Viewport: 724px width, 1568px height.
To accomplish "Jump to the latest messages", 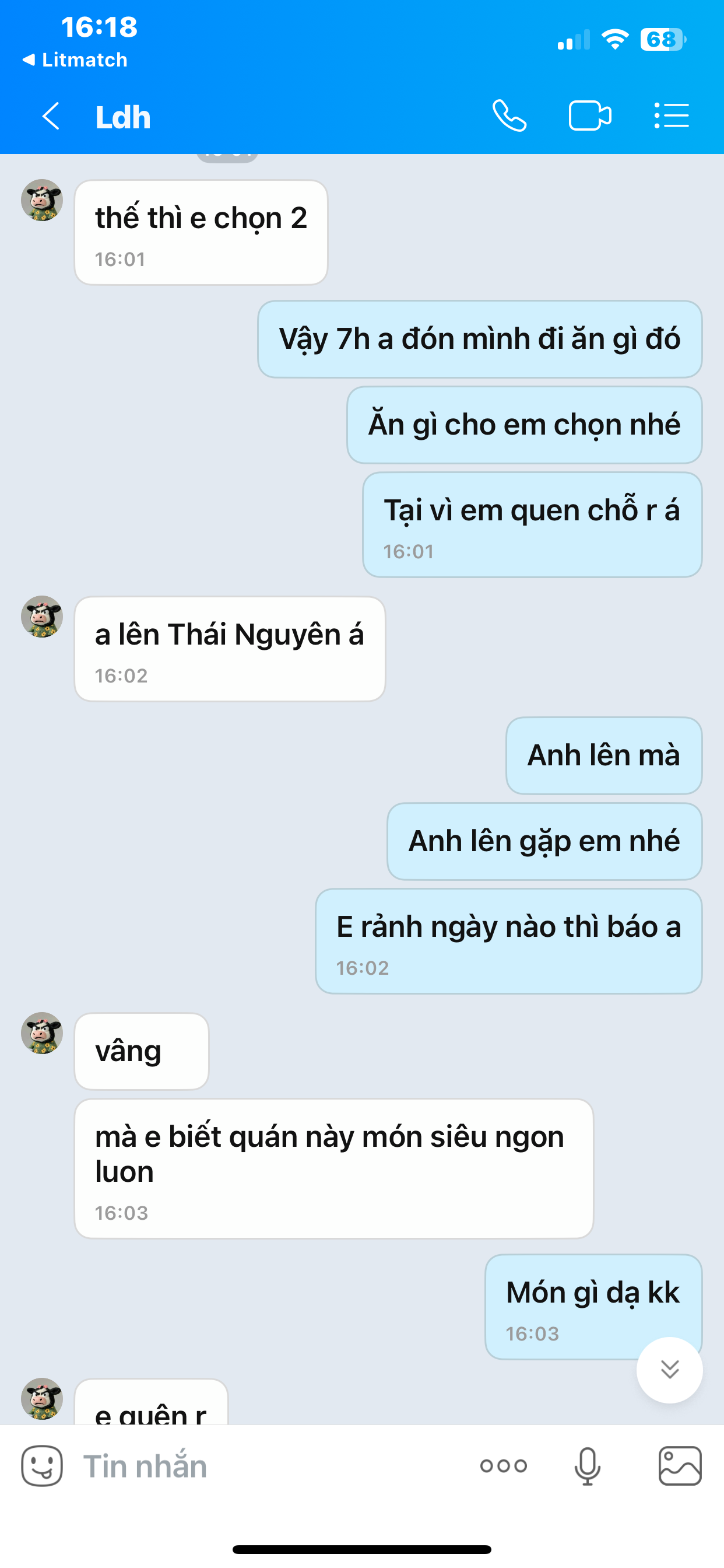I will tap(669, 1370).
